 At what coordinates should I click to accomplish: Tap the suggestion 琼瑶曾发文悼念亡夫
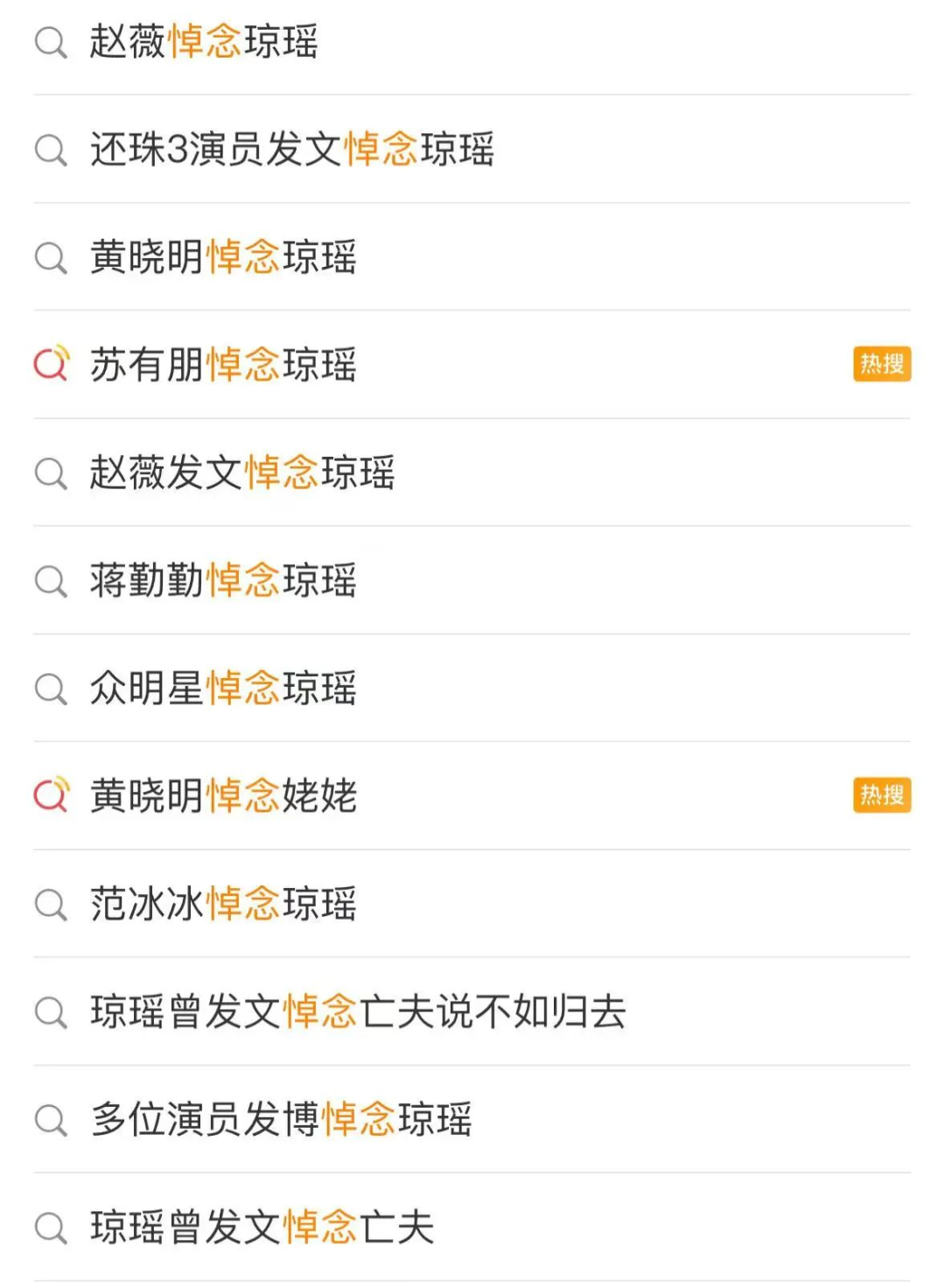click(x=262, y=1227)
